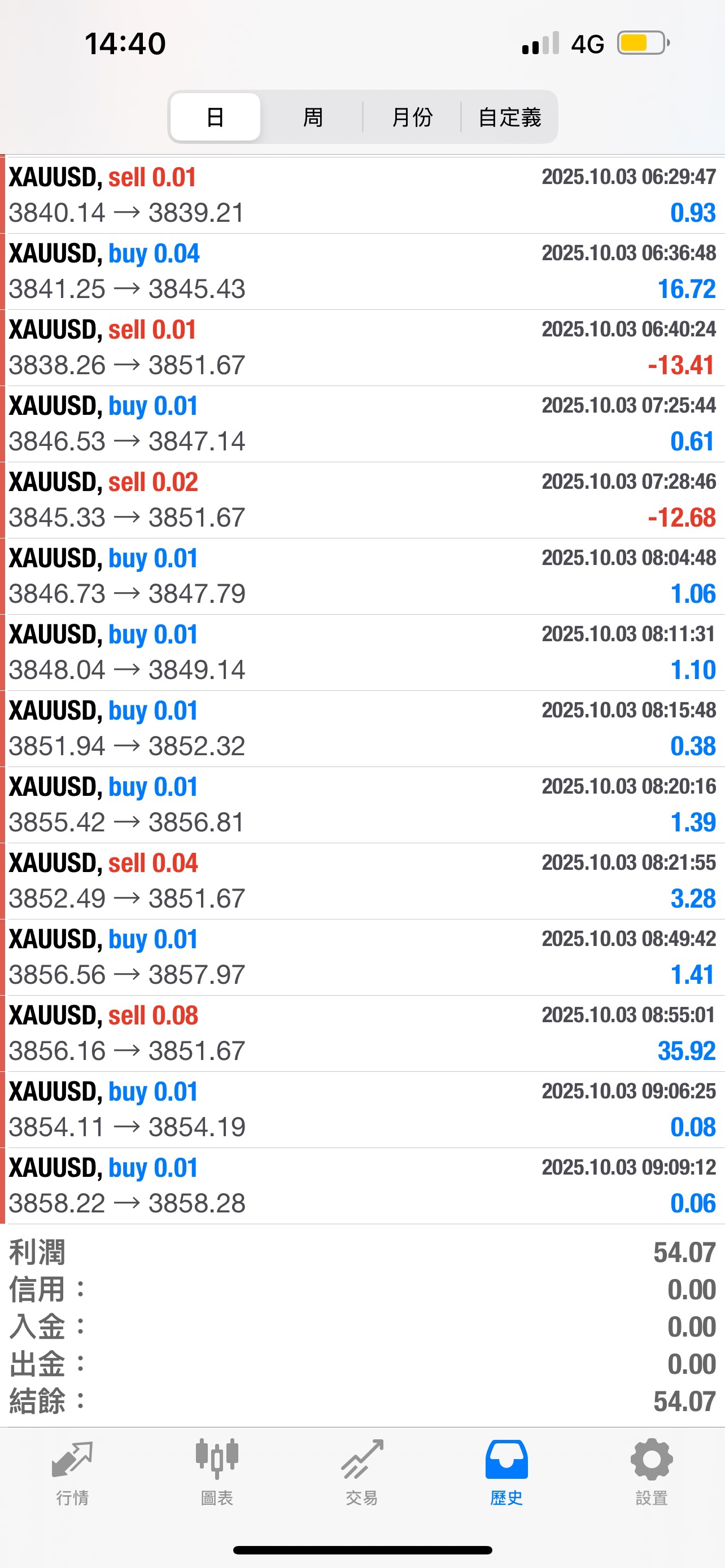The height and width of the screenshot is (1568, 725).
Task: View the buy 0.01 trade at 09:09:12
Action: pyautogui.click(x=362, y=1186)
